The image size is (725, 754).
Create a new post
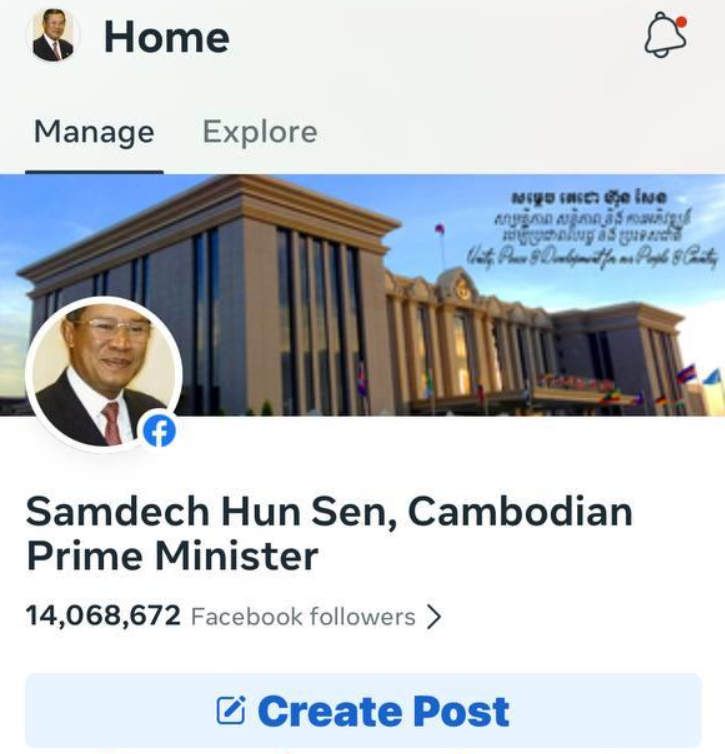363,711
